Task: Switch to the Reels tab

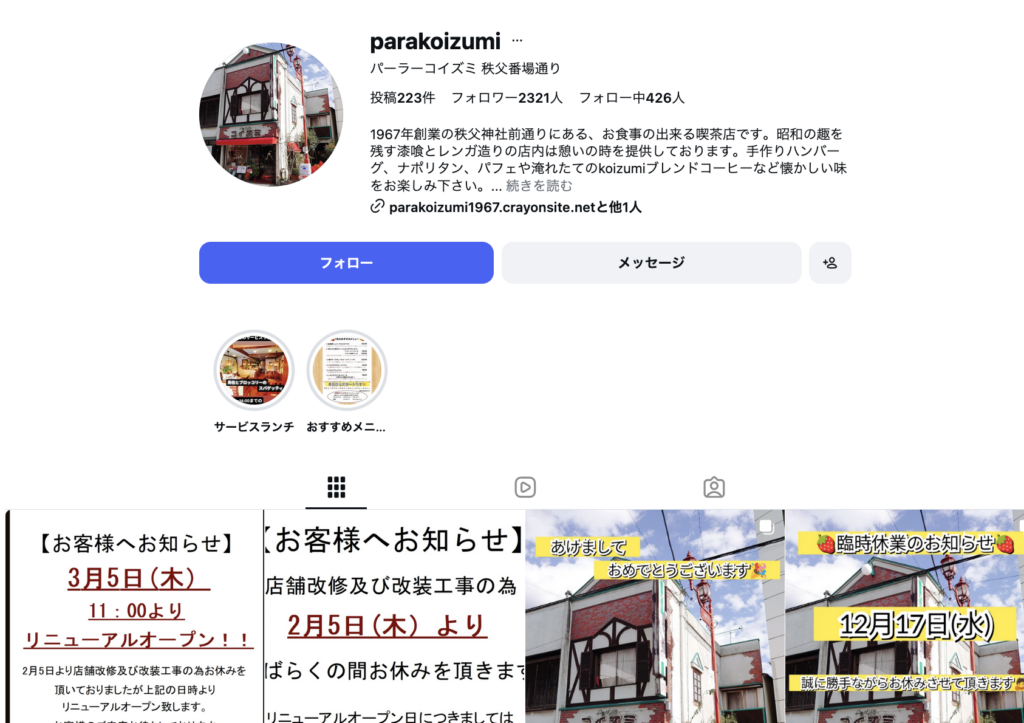Action: pos(525,487)
